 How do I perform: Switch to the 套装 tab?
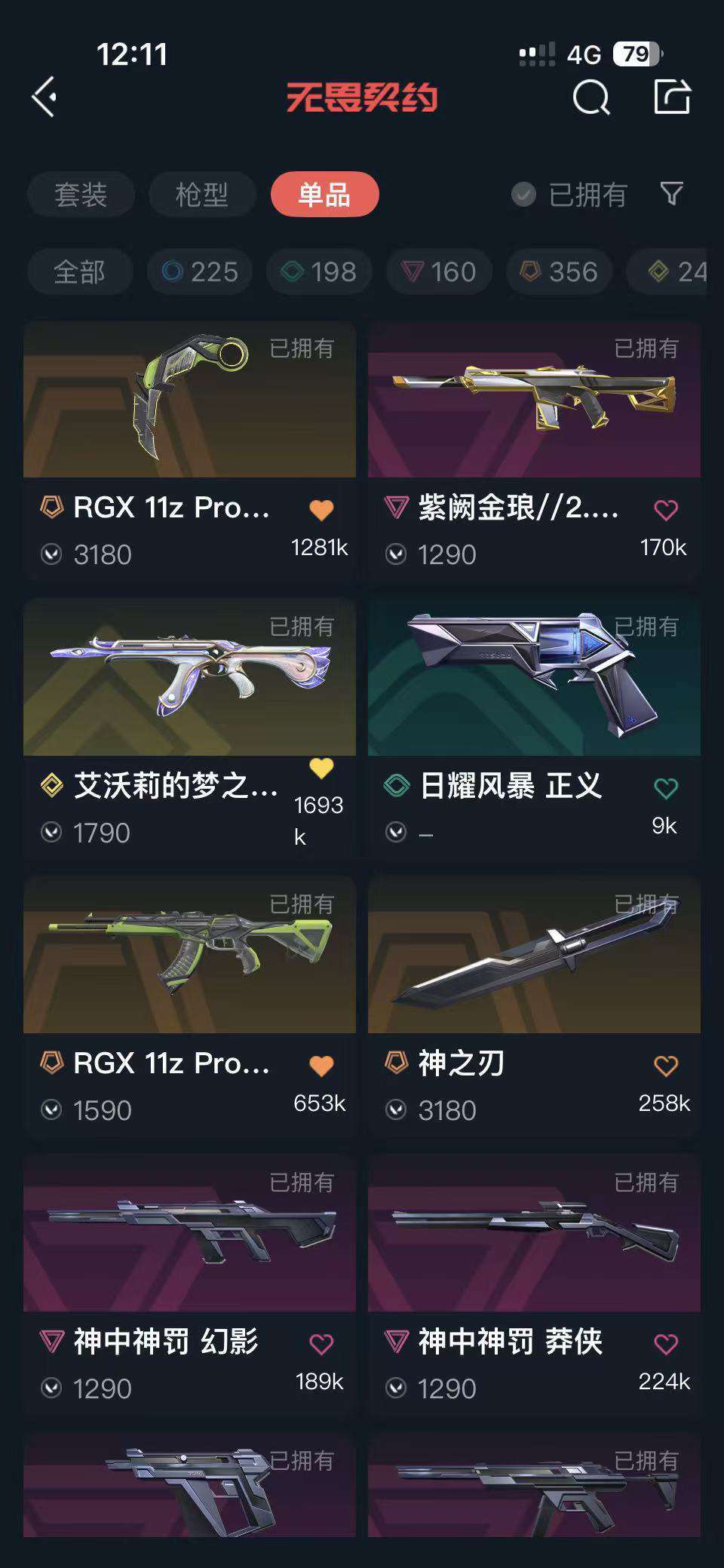(x=81, y=195)
